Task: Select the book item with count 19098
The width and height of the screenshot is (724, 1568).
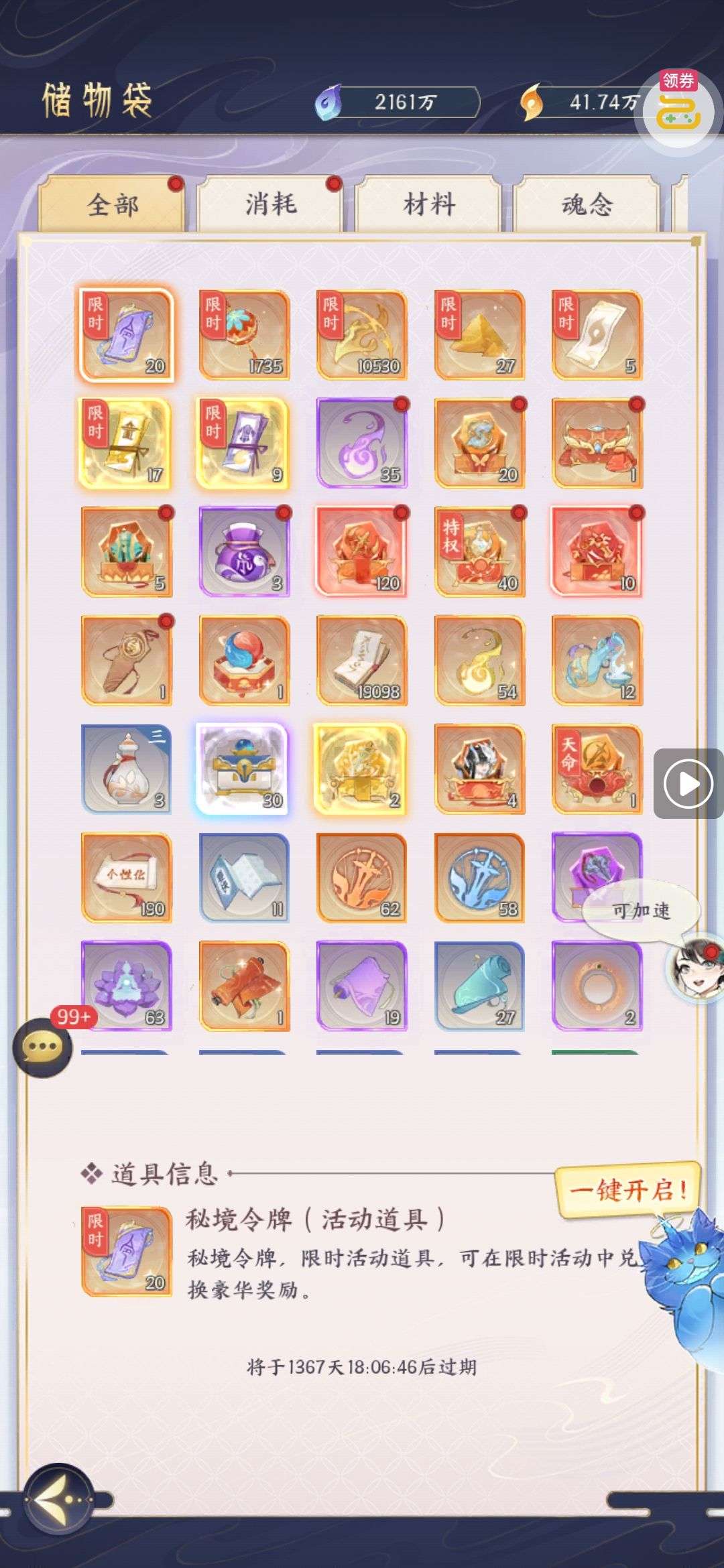Action: pyautogui.click(x=362, y=660)
